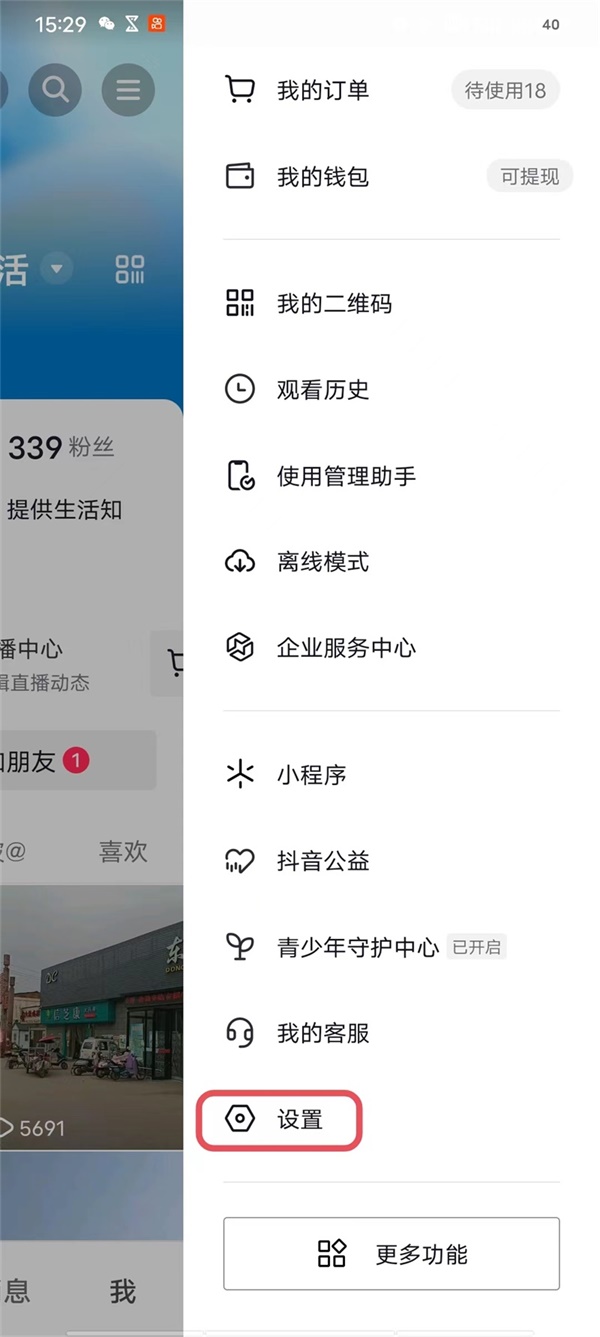Open 企业服务中心
Viewport: 600px width, 1337px height.
point(391,648)
